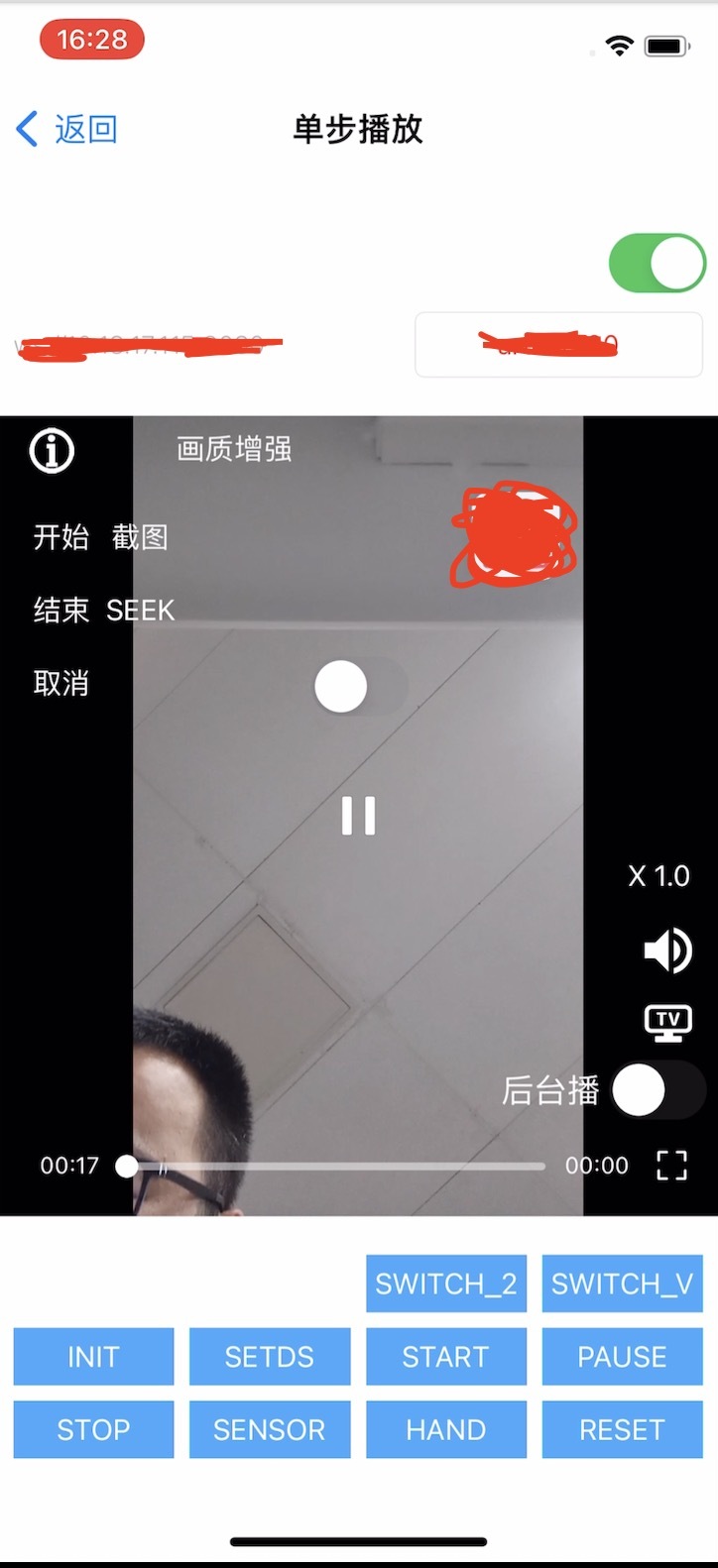
Task: Tap 结束 in the video overlay
Action: pyautogui.click(x=61, y=610)
